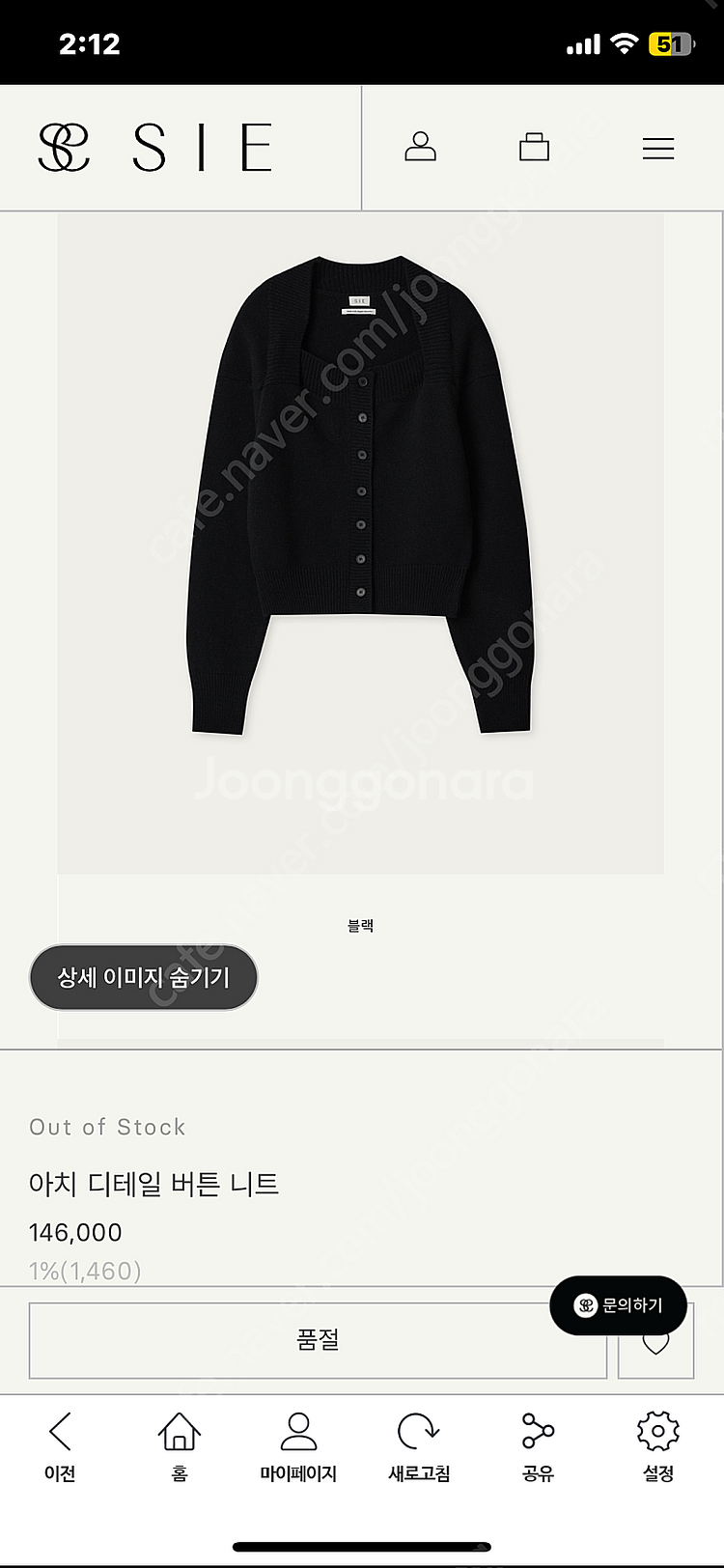This screenshot has height=1568, width=724.
Task: Select the 블랙 color option
Action: pyautogui.click(x=362, y=924)
